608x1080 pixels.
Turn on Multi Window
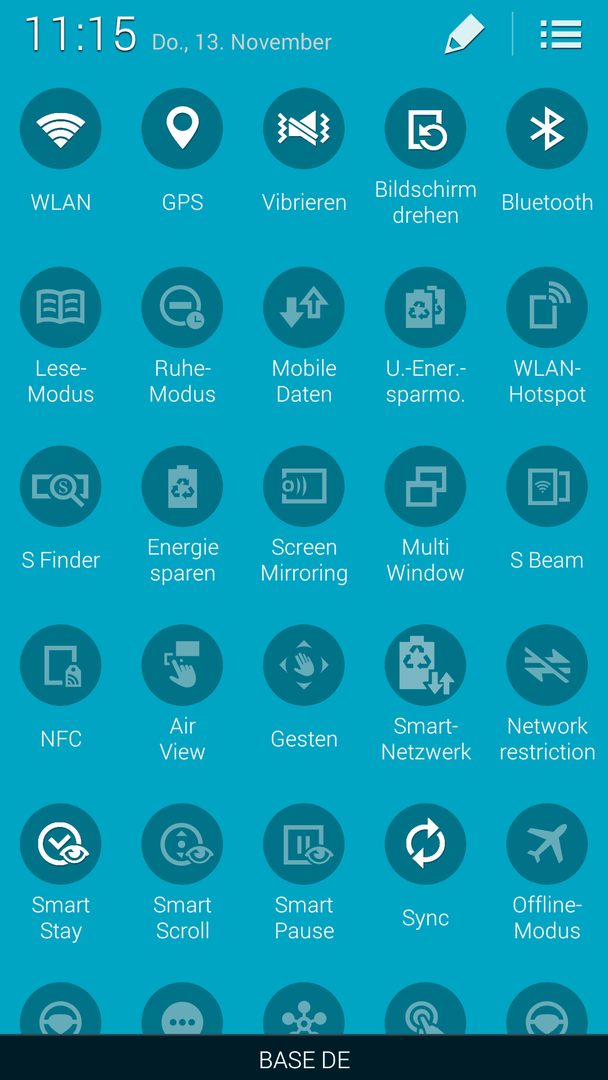(426, 486)
